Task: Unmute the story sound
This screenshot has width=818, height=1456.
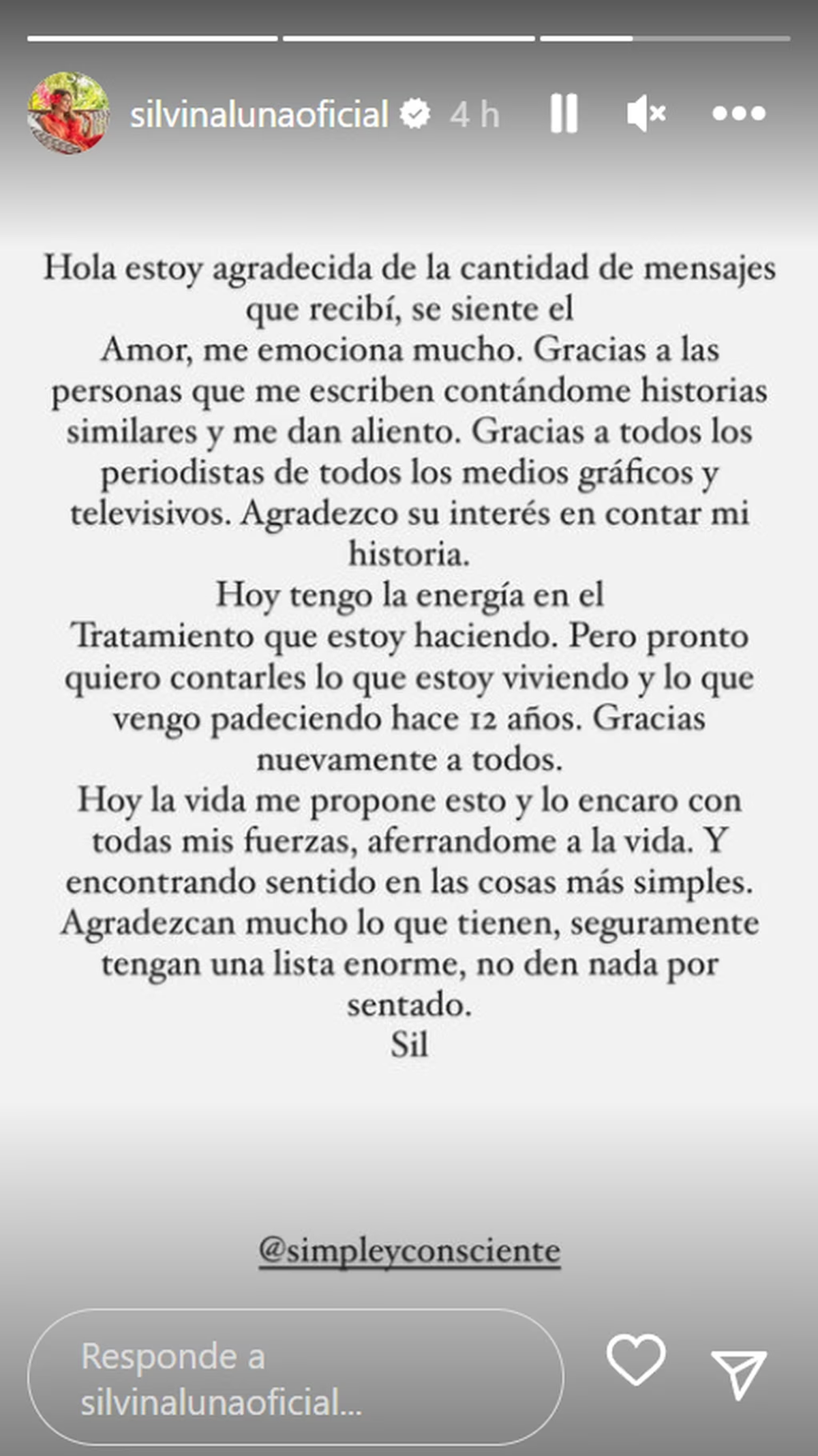Action: click(645, 113)
